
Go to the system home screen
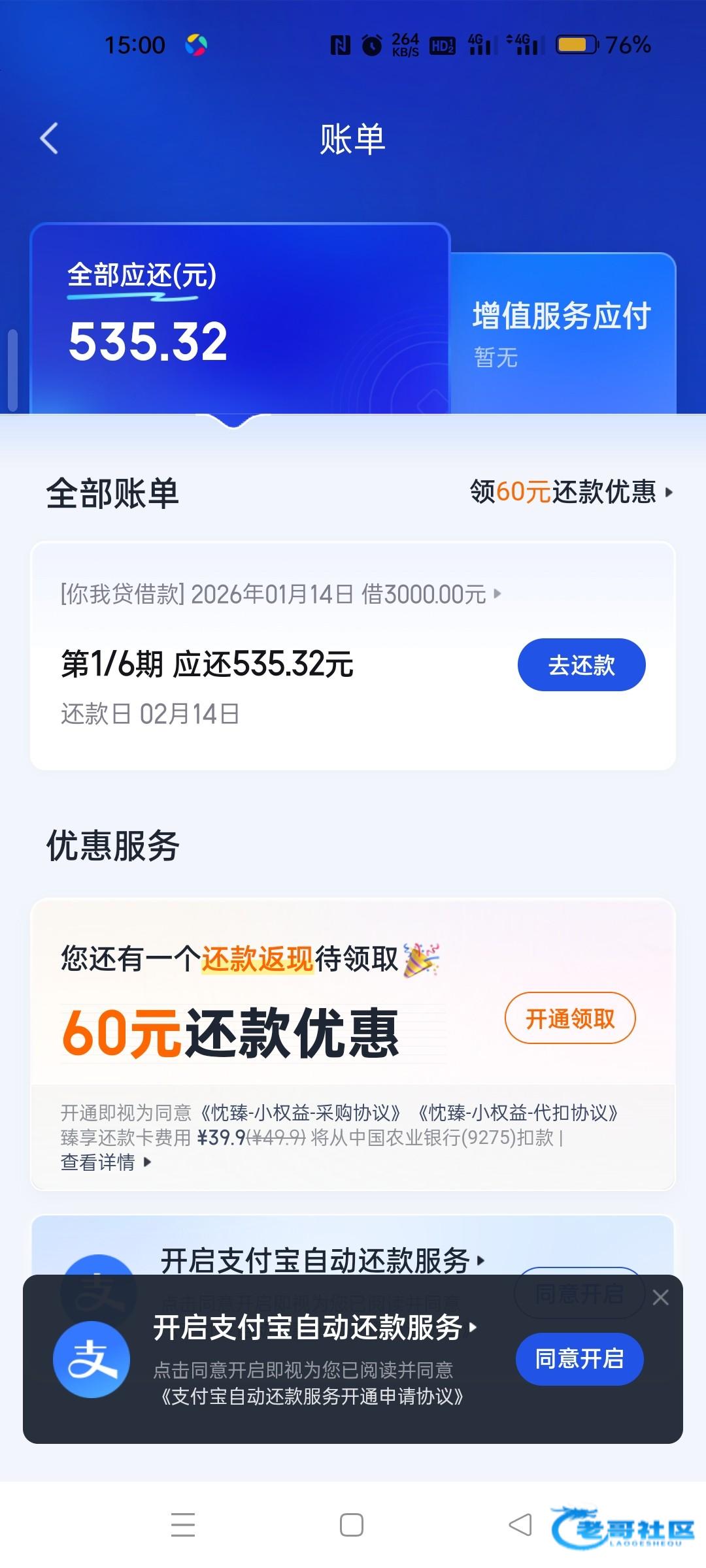(352, 1526)
